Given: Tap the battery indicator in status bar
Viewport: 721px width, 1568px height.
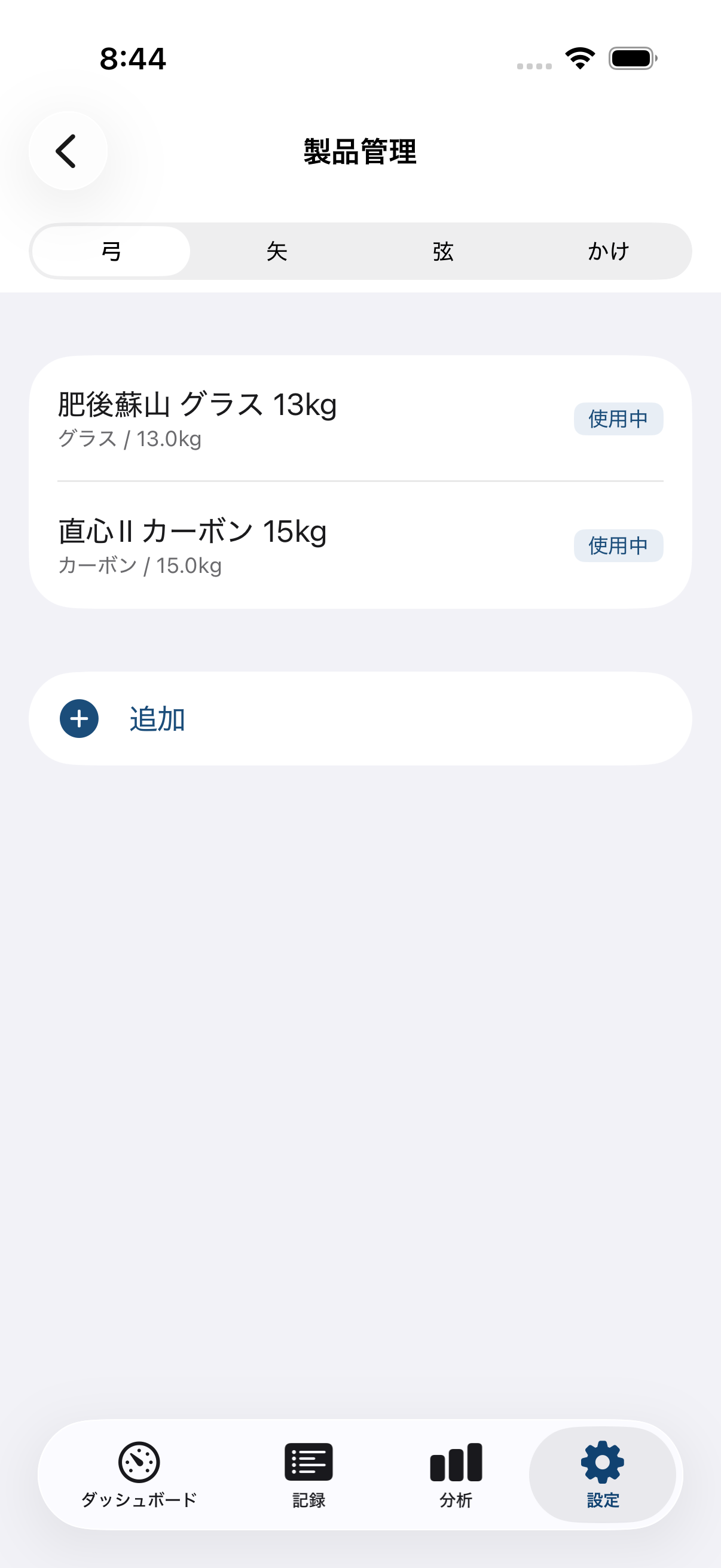Looking at the screenshot, I should [x=630, y=58].
